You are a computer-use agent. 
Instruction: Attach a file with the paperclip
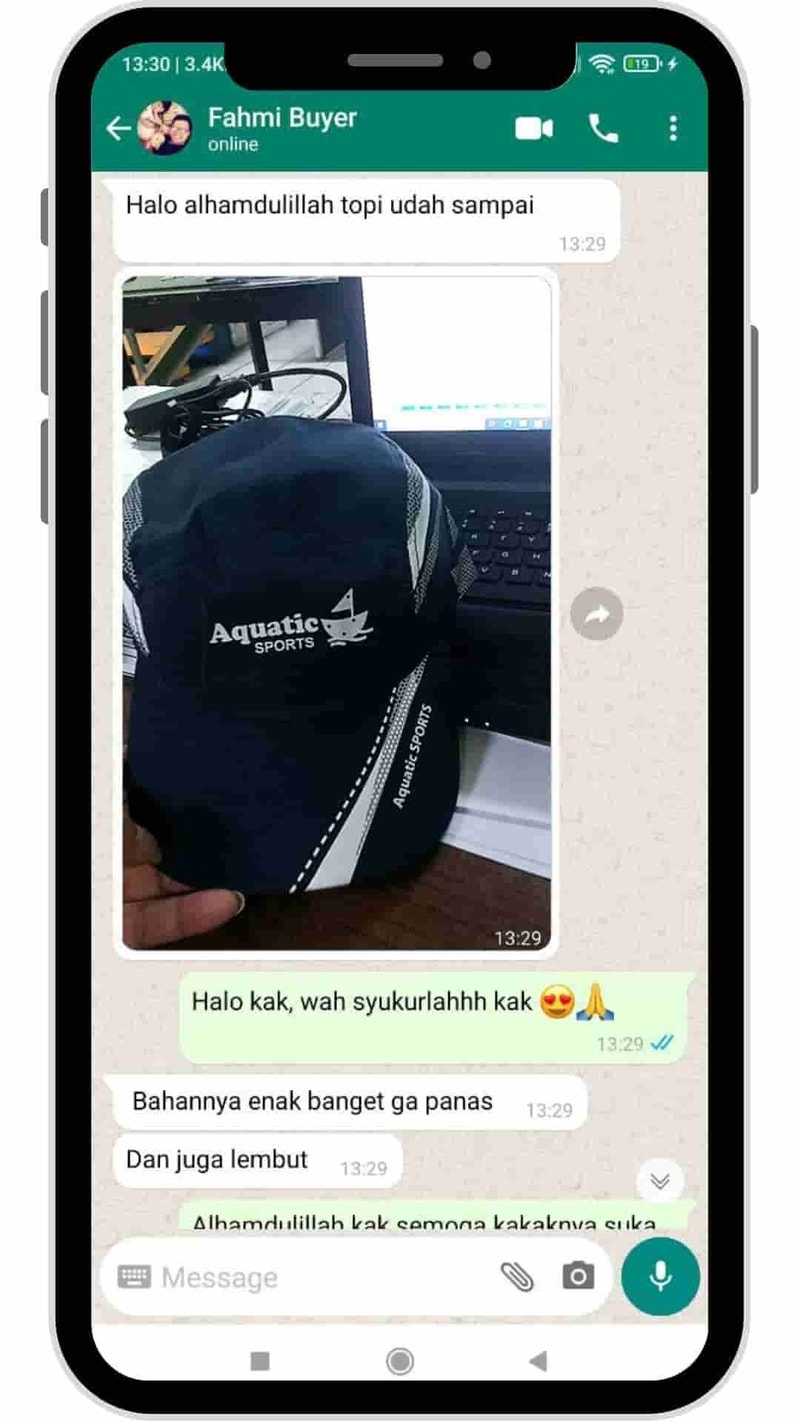click(x=517, y=1276)
